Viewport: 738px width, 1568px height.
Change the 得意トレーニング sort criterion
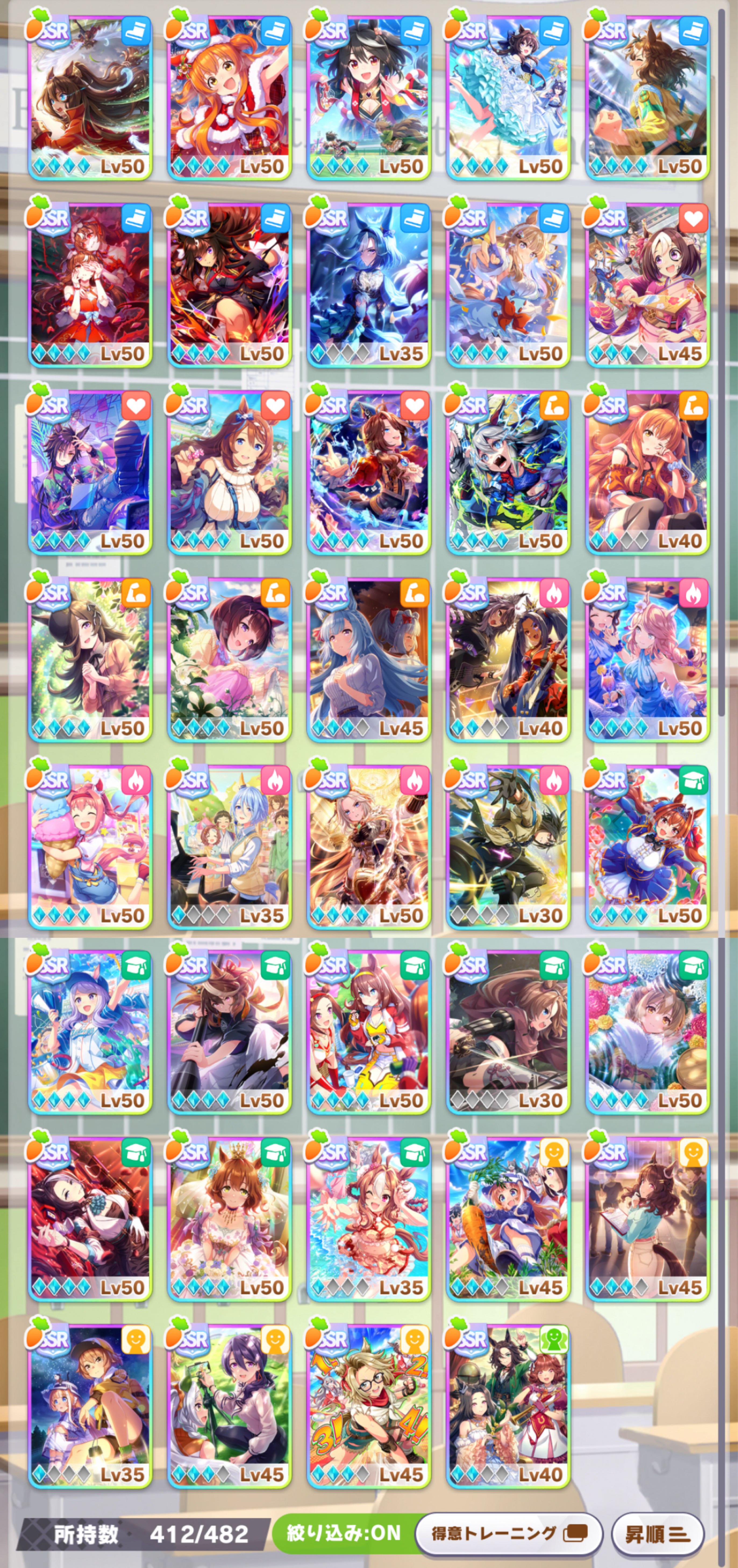509,1533
